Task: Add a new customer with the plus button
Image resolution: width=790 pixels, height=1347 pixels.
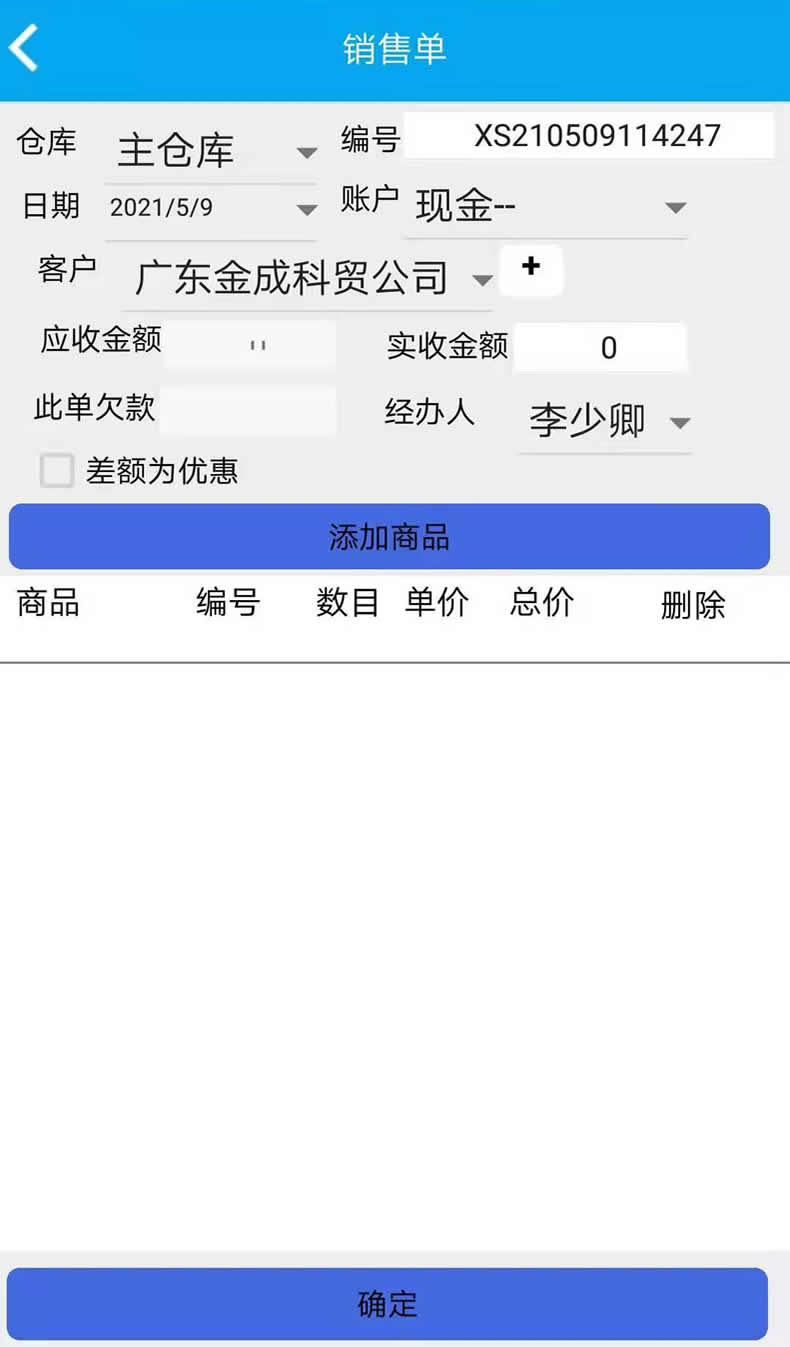Action: [531, 270]
